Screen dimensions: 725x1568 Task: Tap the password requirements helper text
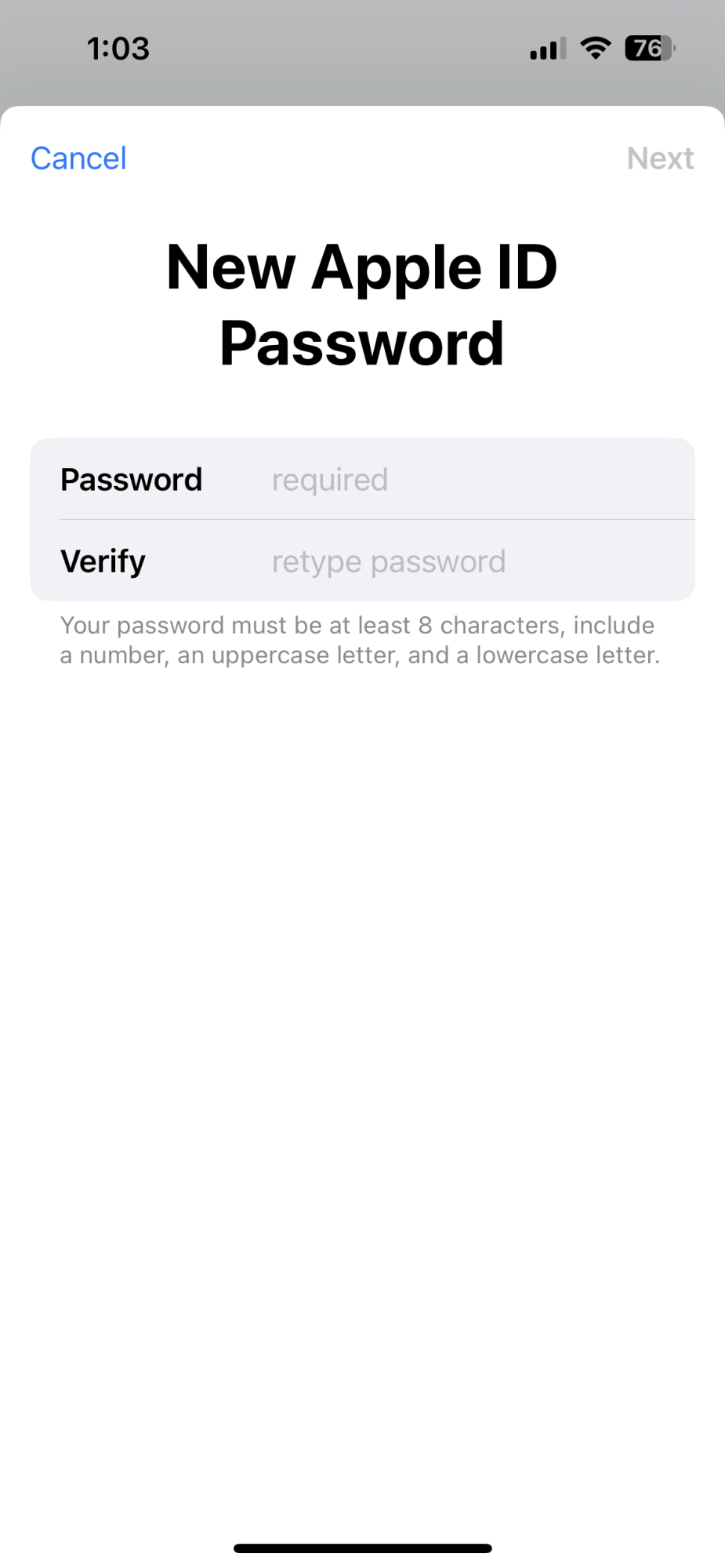(361, 640)
